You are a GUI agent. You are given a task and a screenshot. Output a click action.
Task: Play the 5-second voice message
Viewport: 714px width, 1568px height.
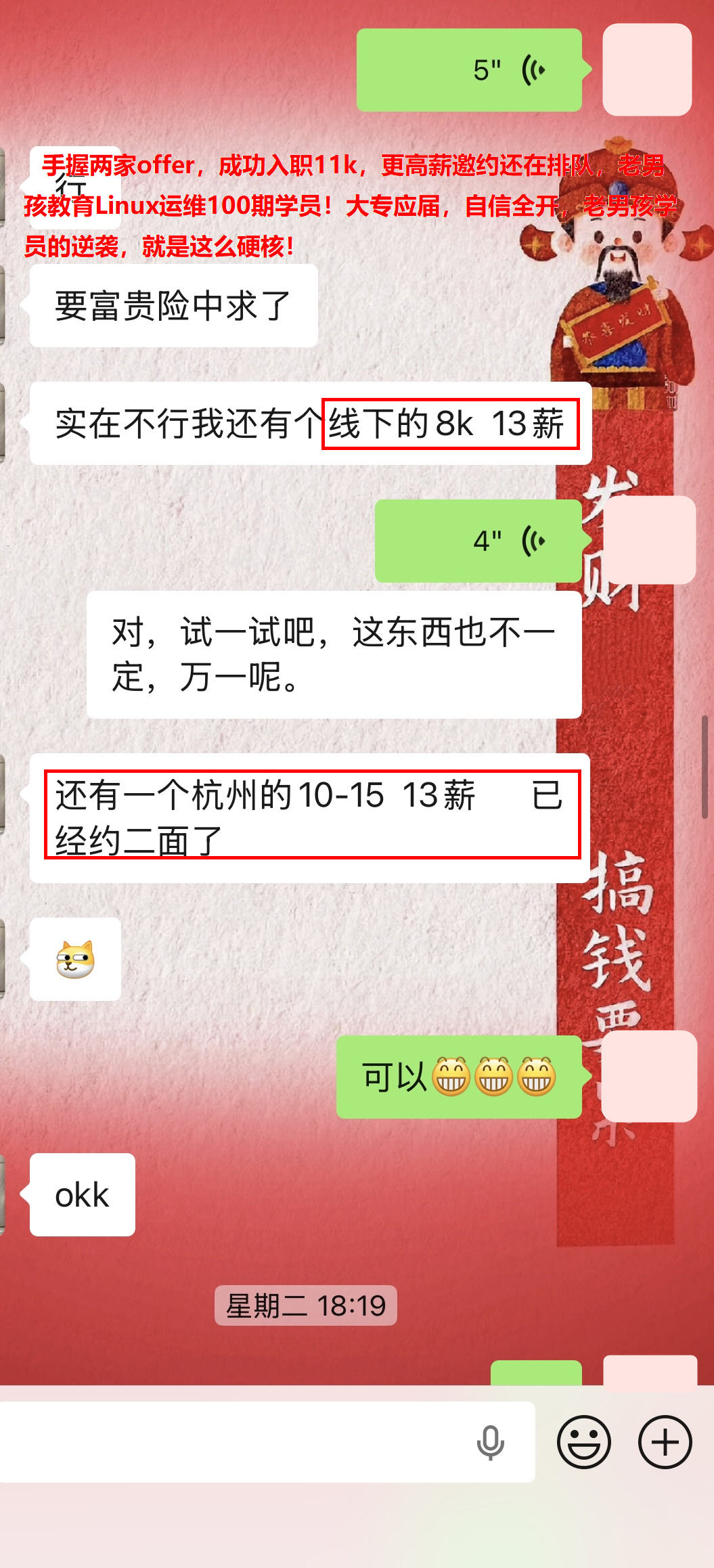469,70
